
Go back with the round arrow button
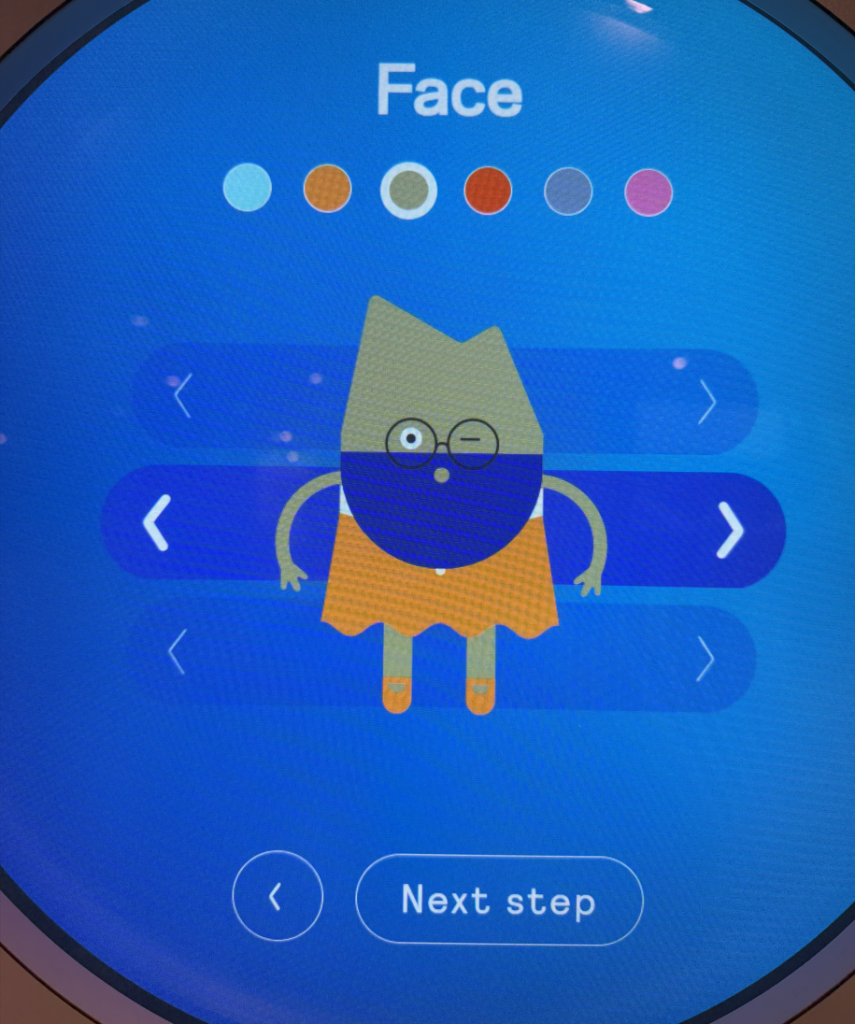pos(277,896)
